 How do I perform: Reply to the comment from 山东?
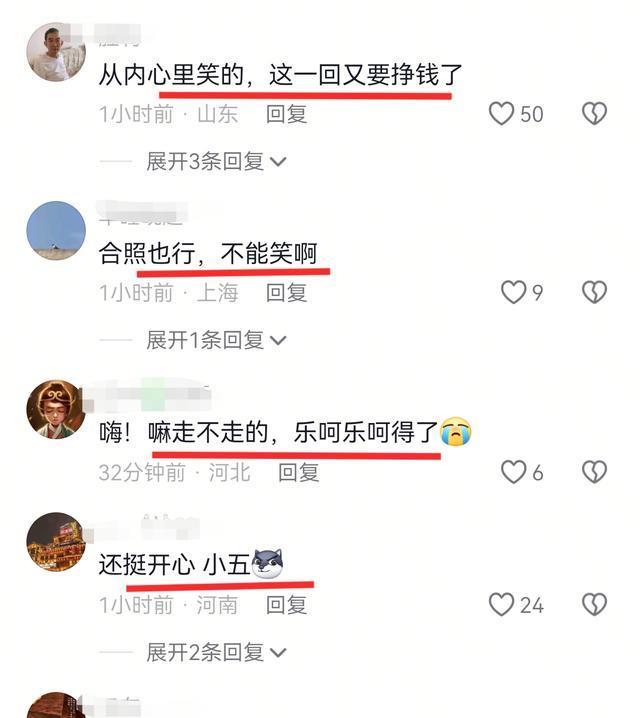coord(286,114)
